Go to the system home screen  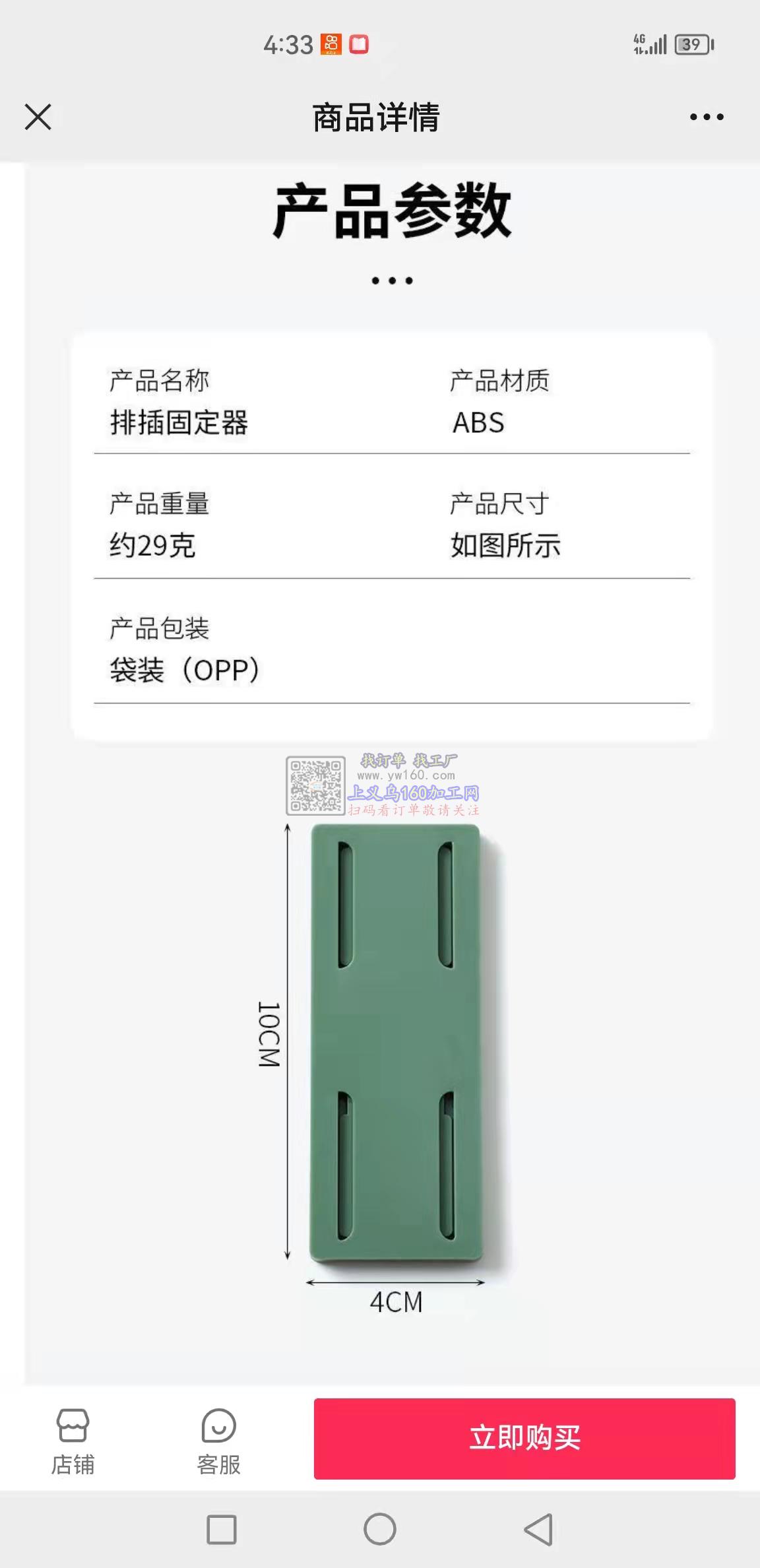[380, 1529]
